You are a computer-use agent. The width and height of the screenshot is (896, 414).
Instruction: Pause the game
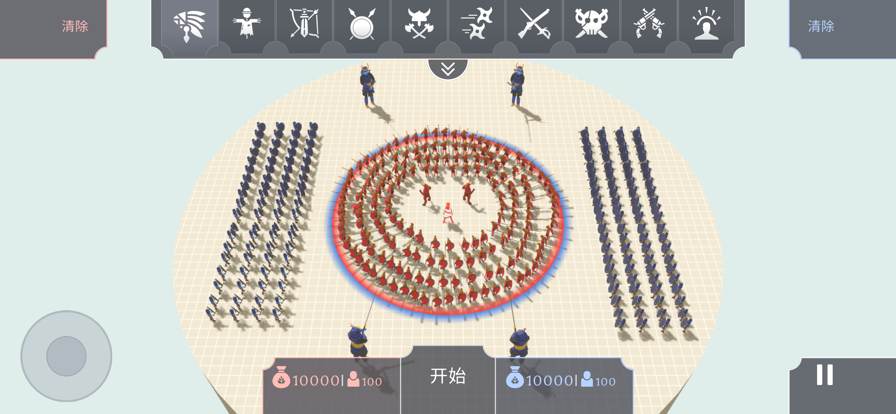[x=824, y=375]
